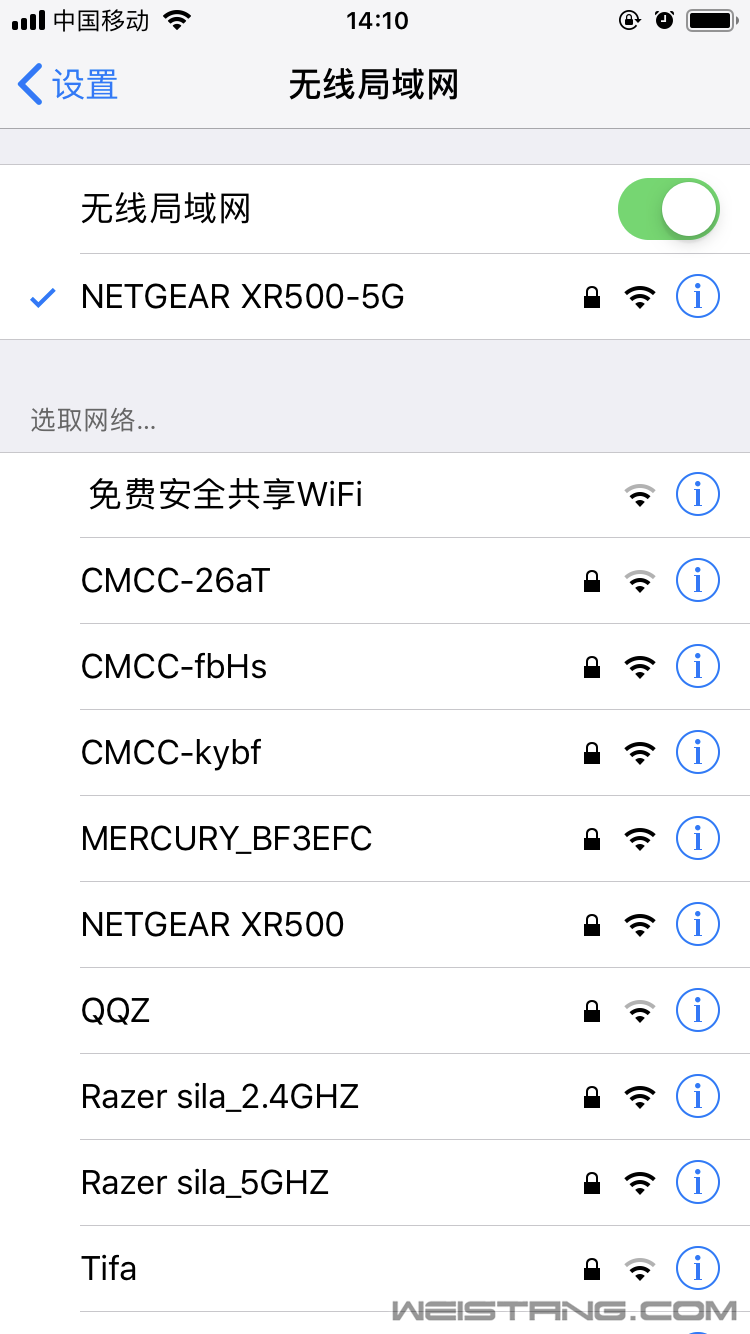Join the QQZ network

click(x=116, y=1010)
